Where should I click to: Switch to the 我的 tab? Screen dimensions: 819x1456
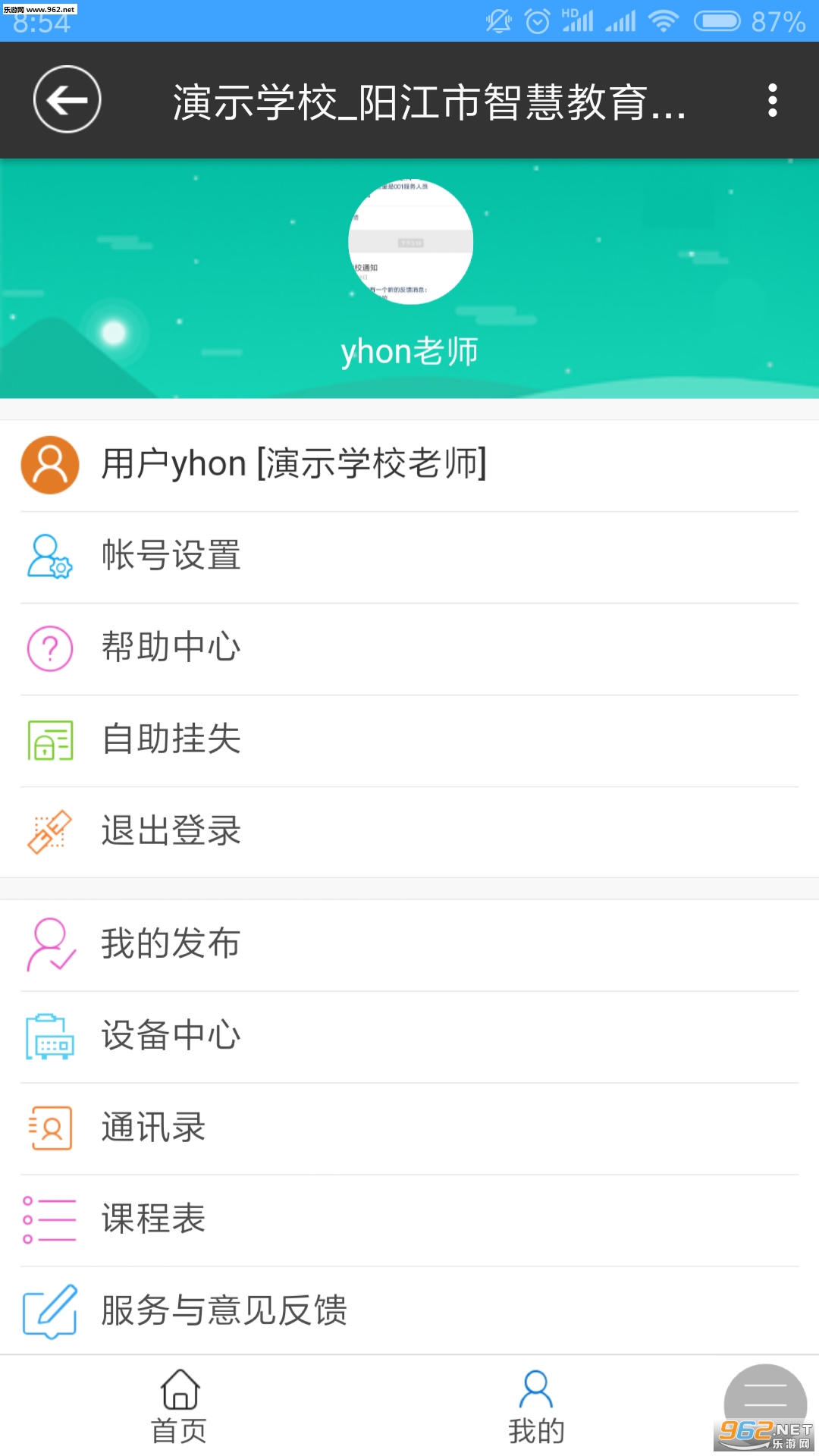(x=536, y=1407)
